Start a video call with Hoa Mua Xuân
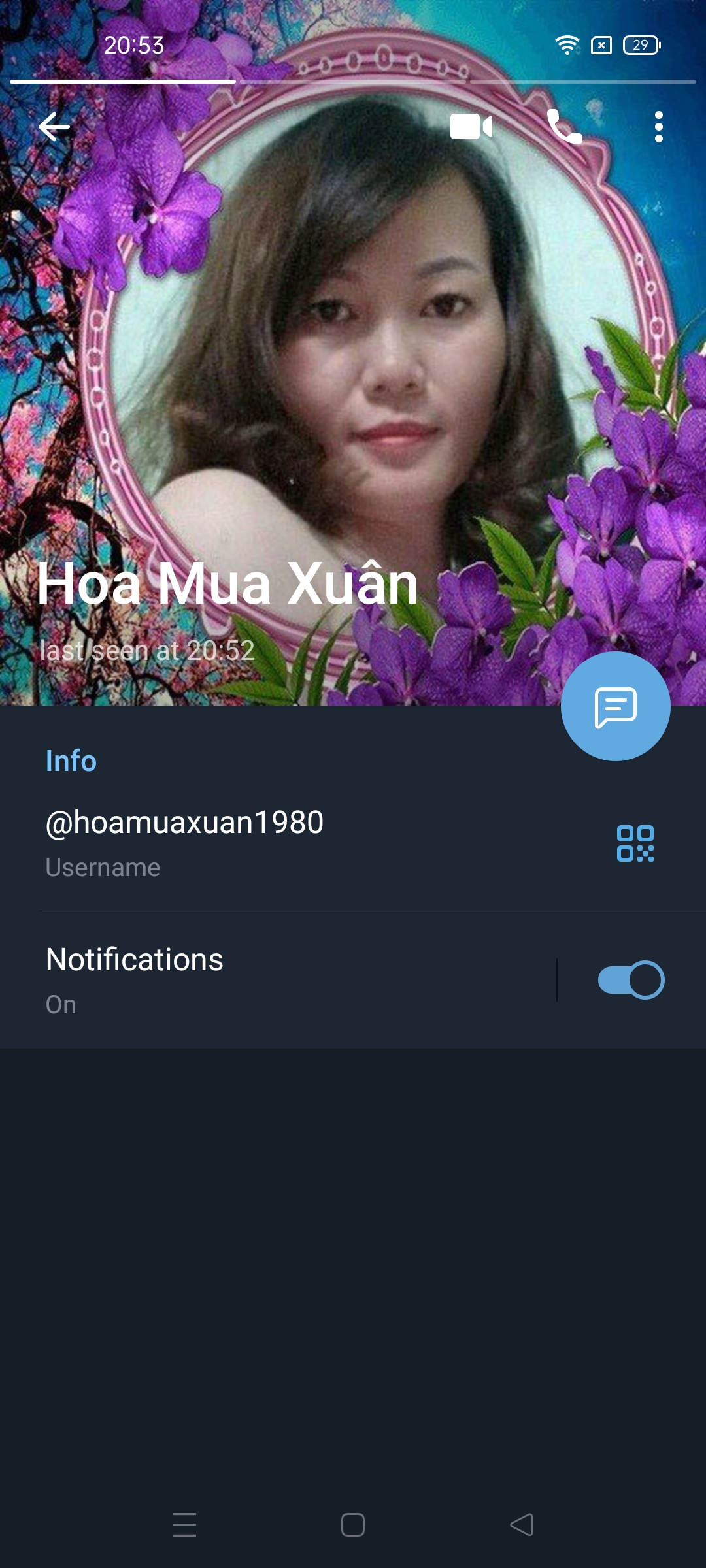This screenshot has height=1568, width=706. click(471, 127)
